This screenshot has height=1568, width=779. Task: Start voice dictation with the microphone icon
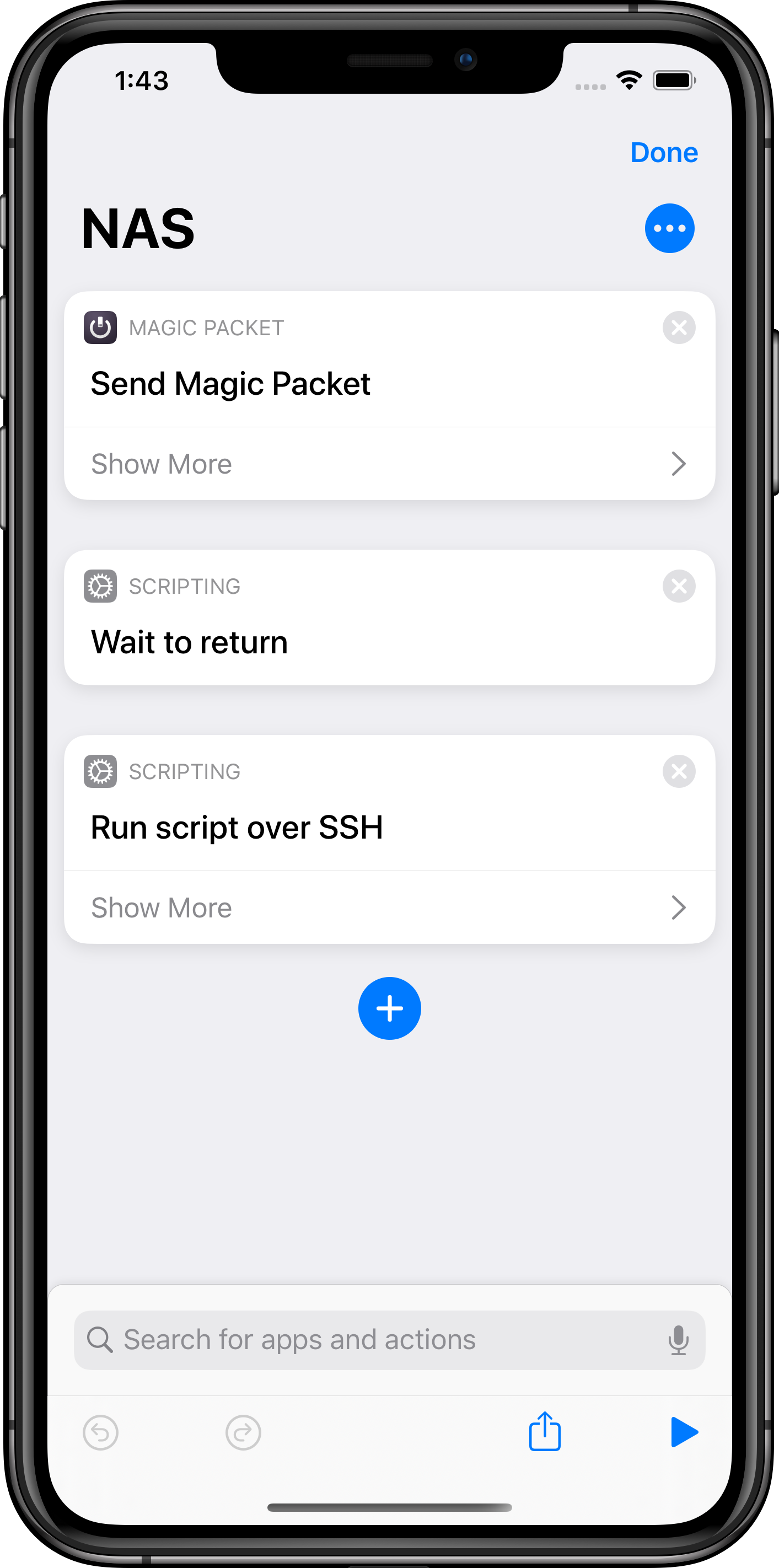pyautogui.click(x=678, y=1340)
